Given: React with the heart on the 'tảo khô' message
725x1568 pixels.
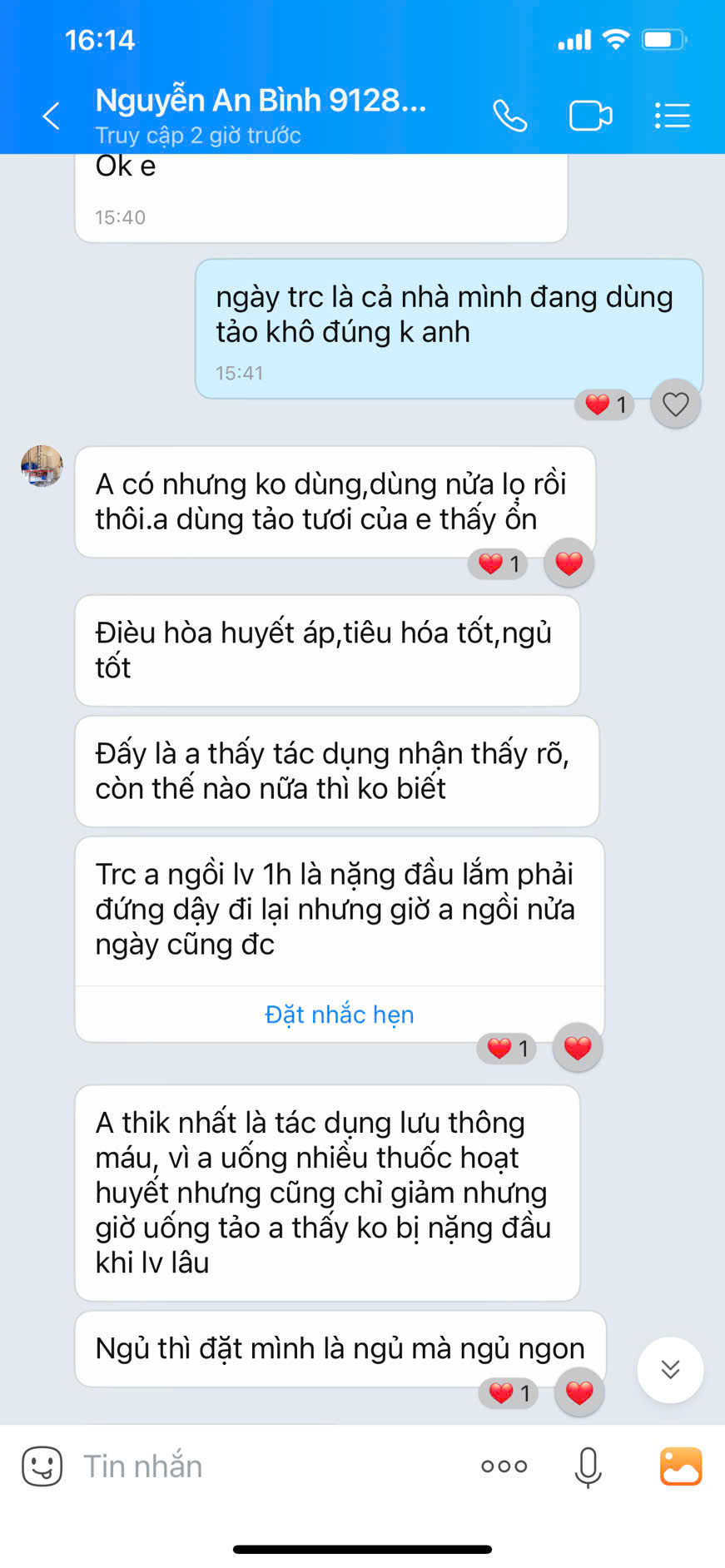Looking at the screenshot, I should [x=675, y=404].
